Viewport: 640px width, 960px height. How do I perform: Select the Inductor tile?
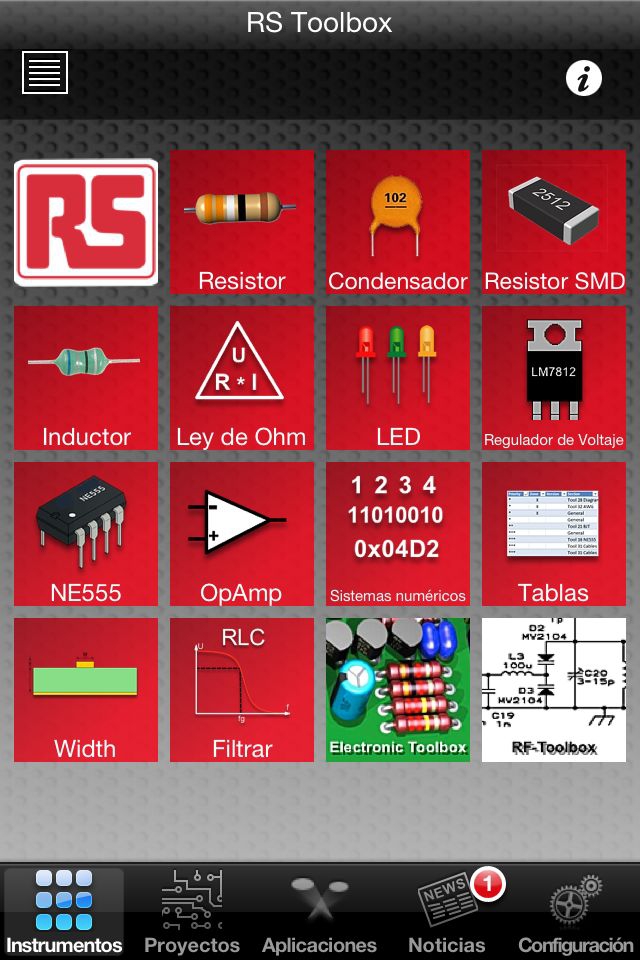coord(86,378)
